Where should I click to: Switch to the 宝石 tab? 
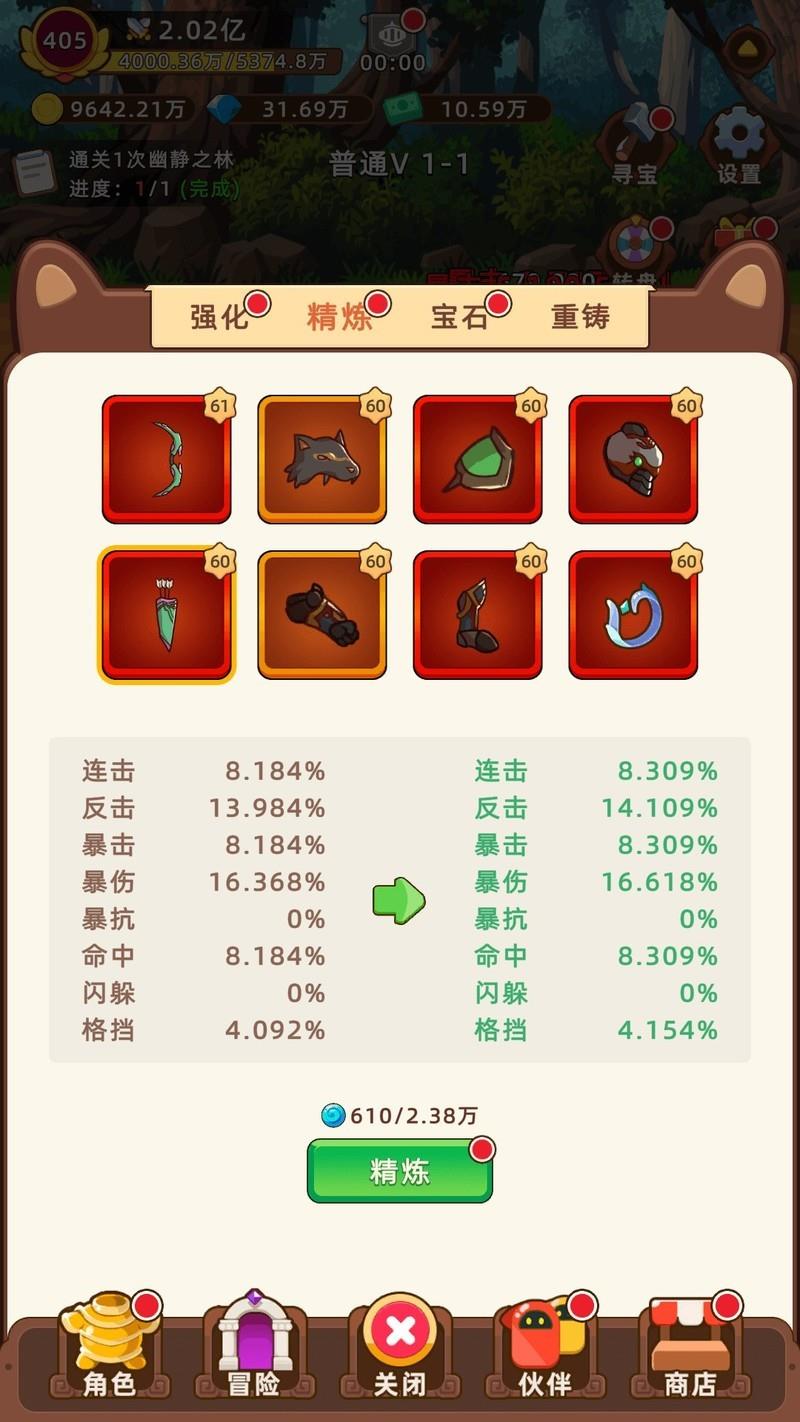(460, 317)
